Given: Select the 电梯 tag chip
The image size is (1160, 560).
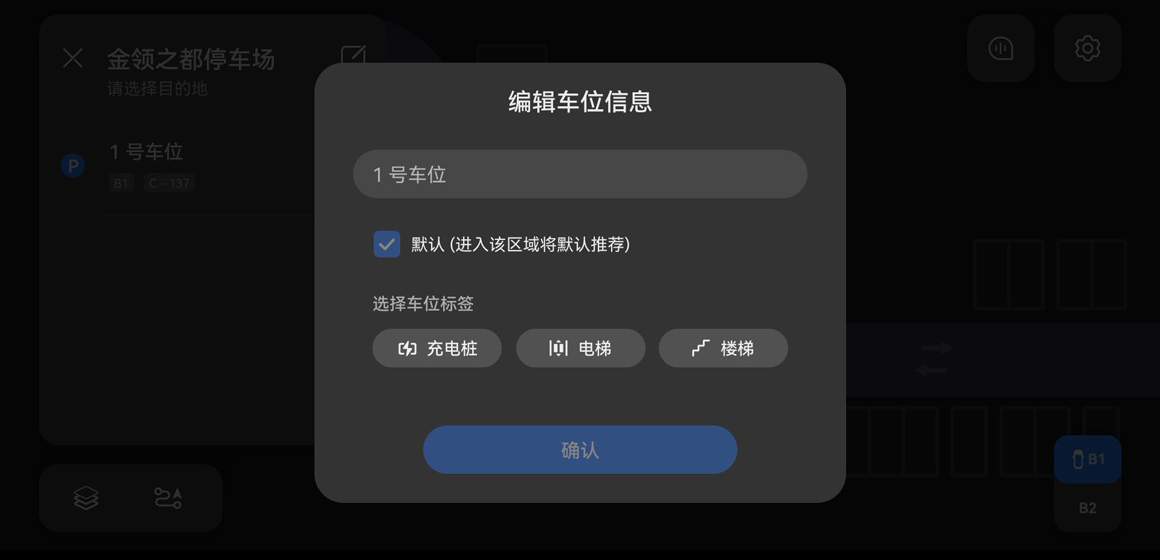Looking at the screenshot, I should click(x=580, y=348).
